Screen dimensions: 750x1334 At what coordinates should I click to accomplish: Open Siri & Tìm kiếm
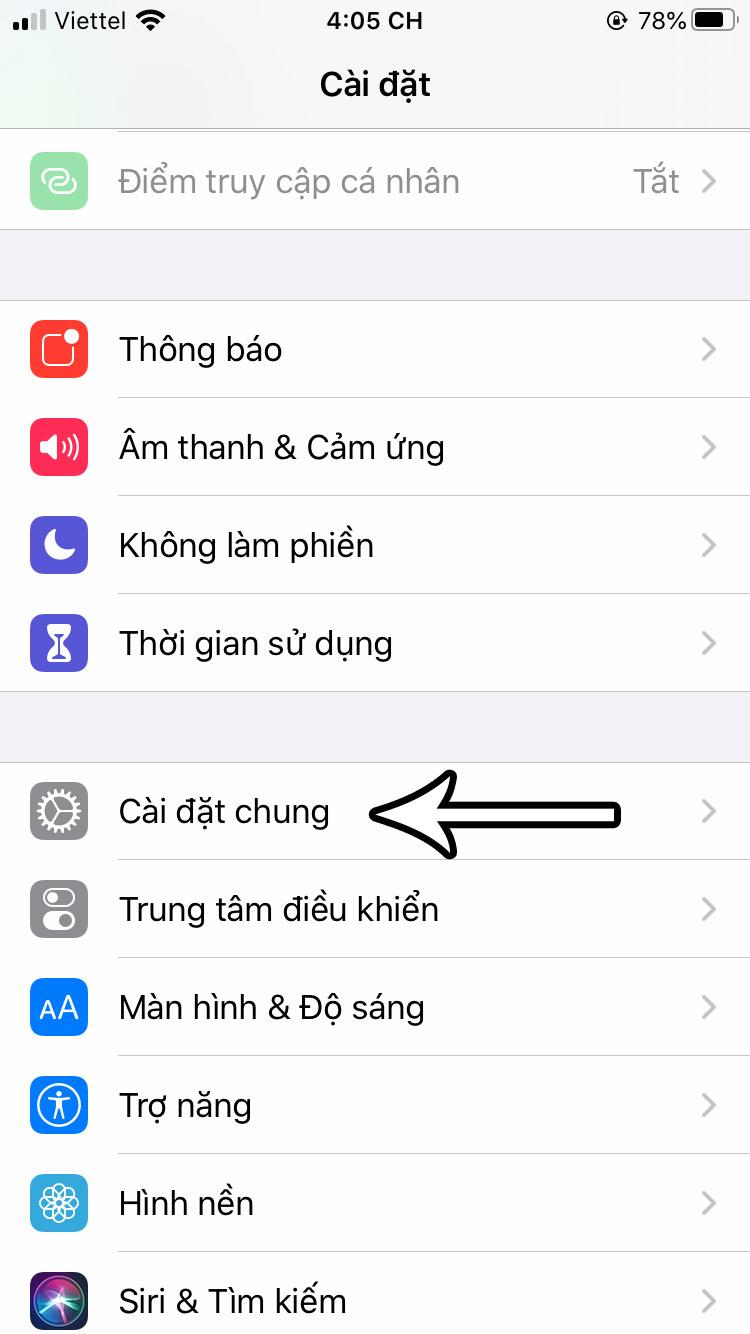tap(375, 1300)
